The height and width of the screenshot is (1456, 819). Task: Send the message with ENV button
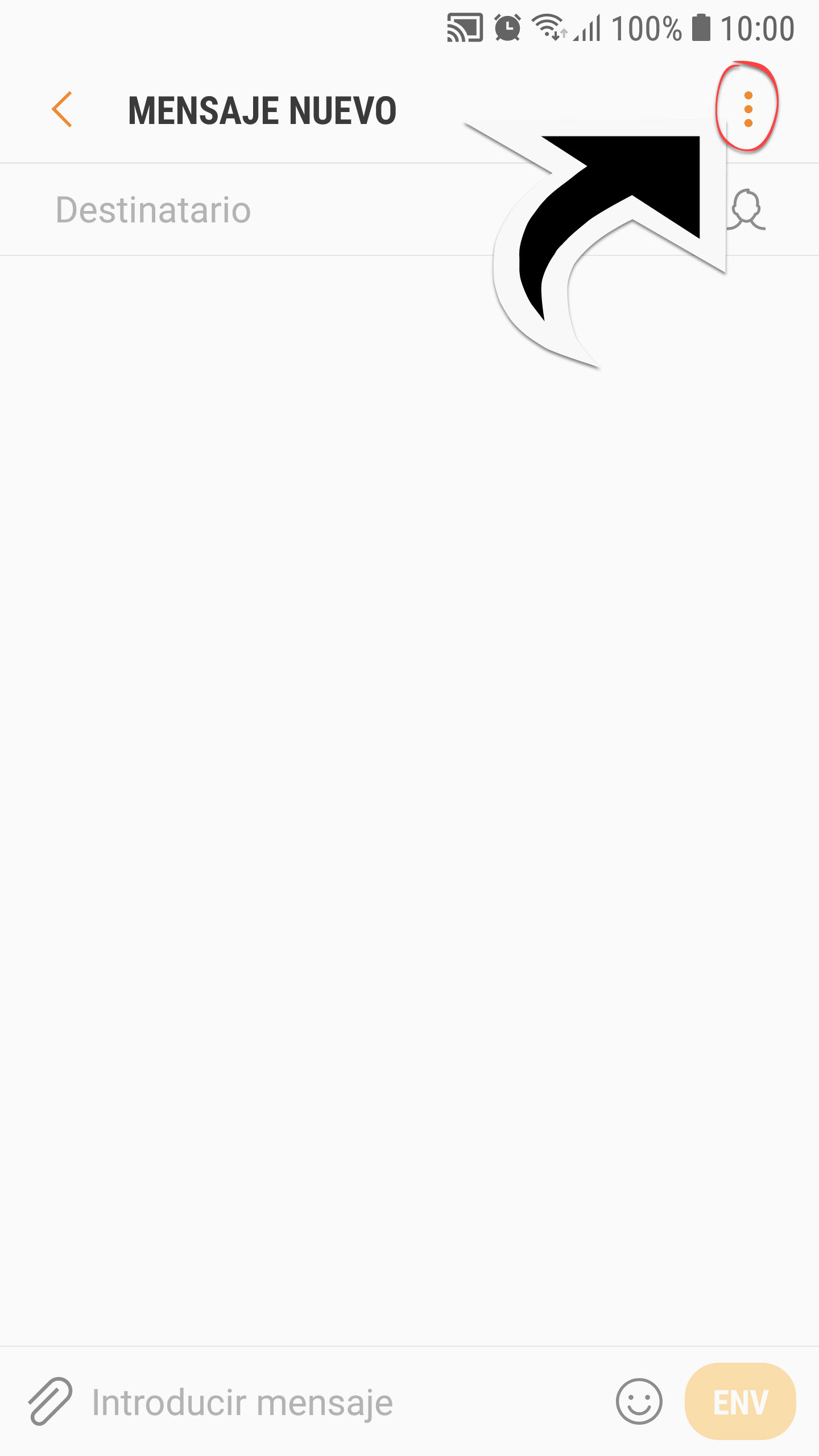coord(740,1401)
